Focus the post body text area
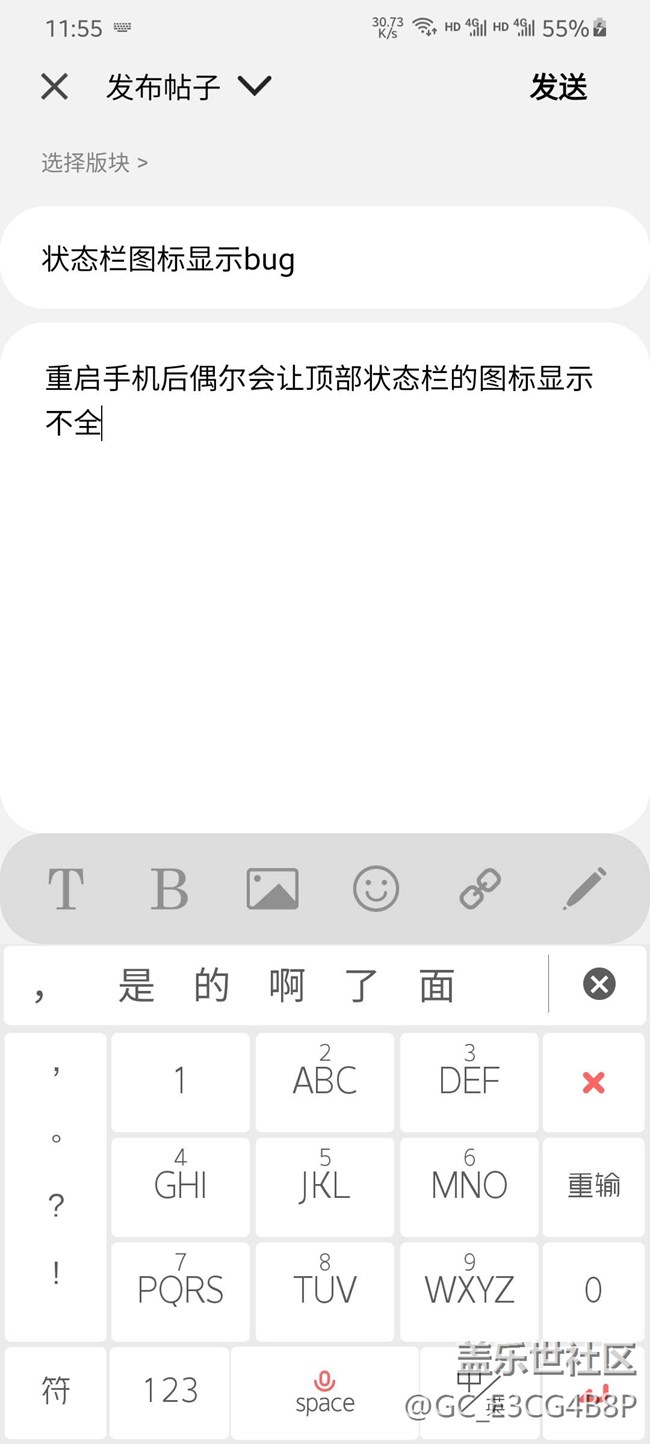The width and height of the screenshot is (650, 1444). pyautogui.click(x=324, y=600)
